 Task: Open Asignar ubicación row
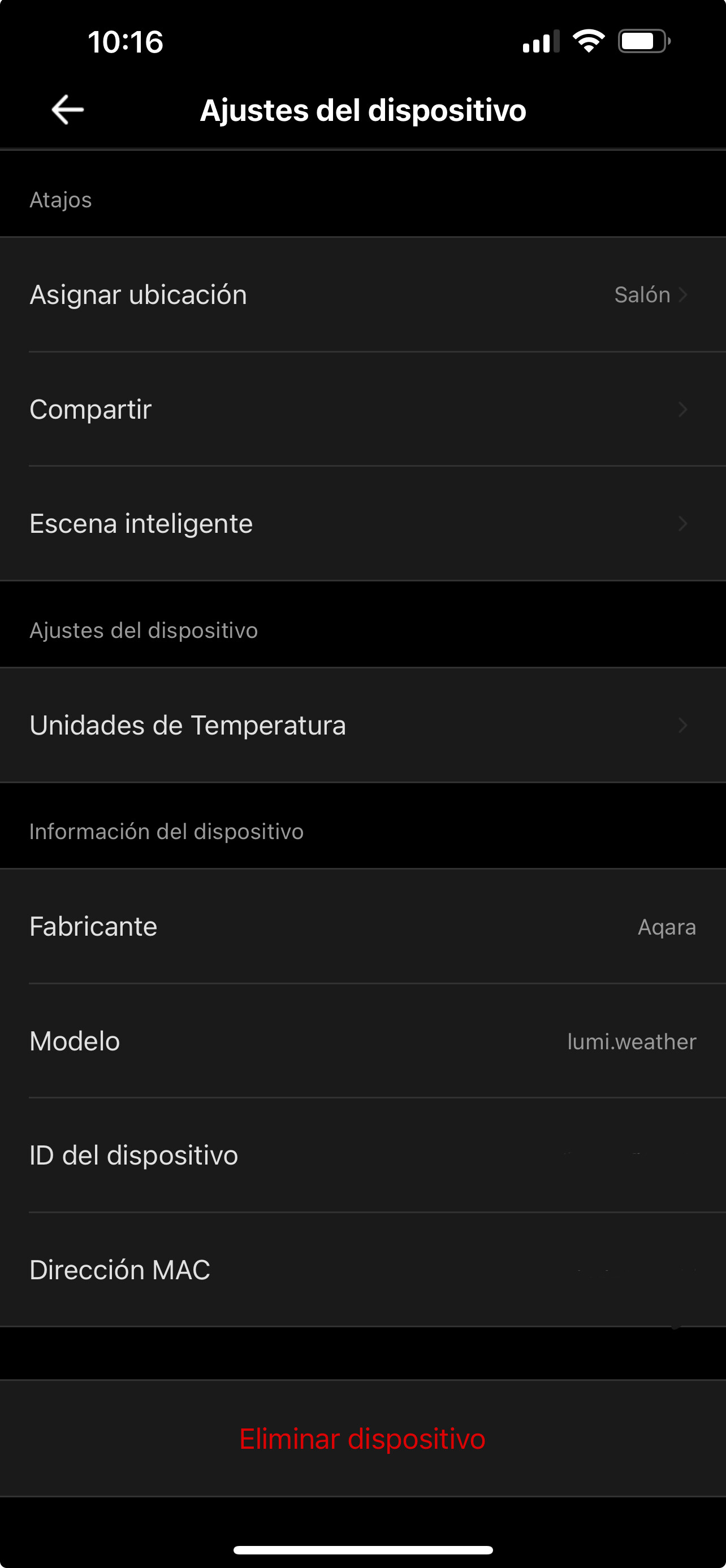click(363, 294)
